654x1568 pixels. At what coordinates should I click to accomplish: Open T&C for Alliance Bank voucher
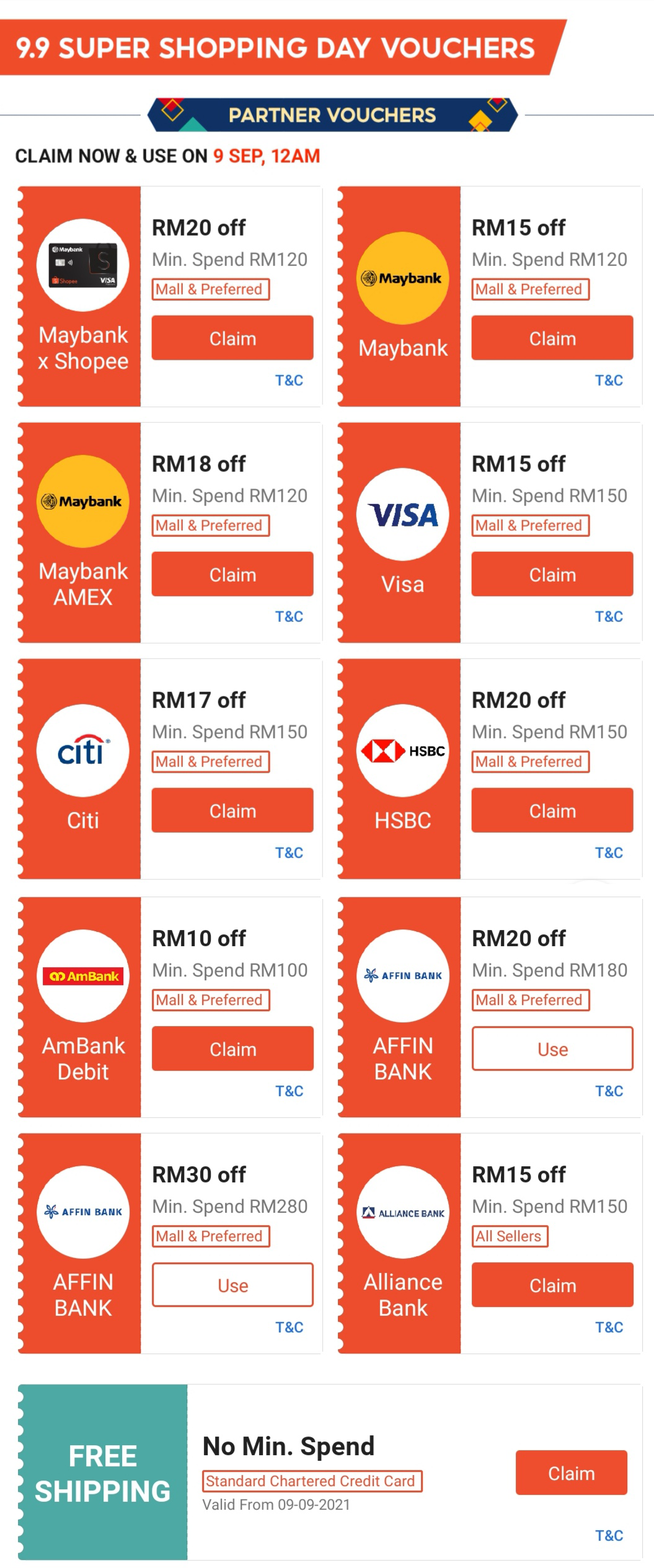tap(609, 1327)
